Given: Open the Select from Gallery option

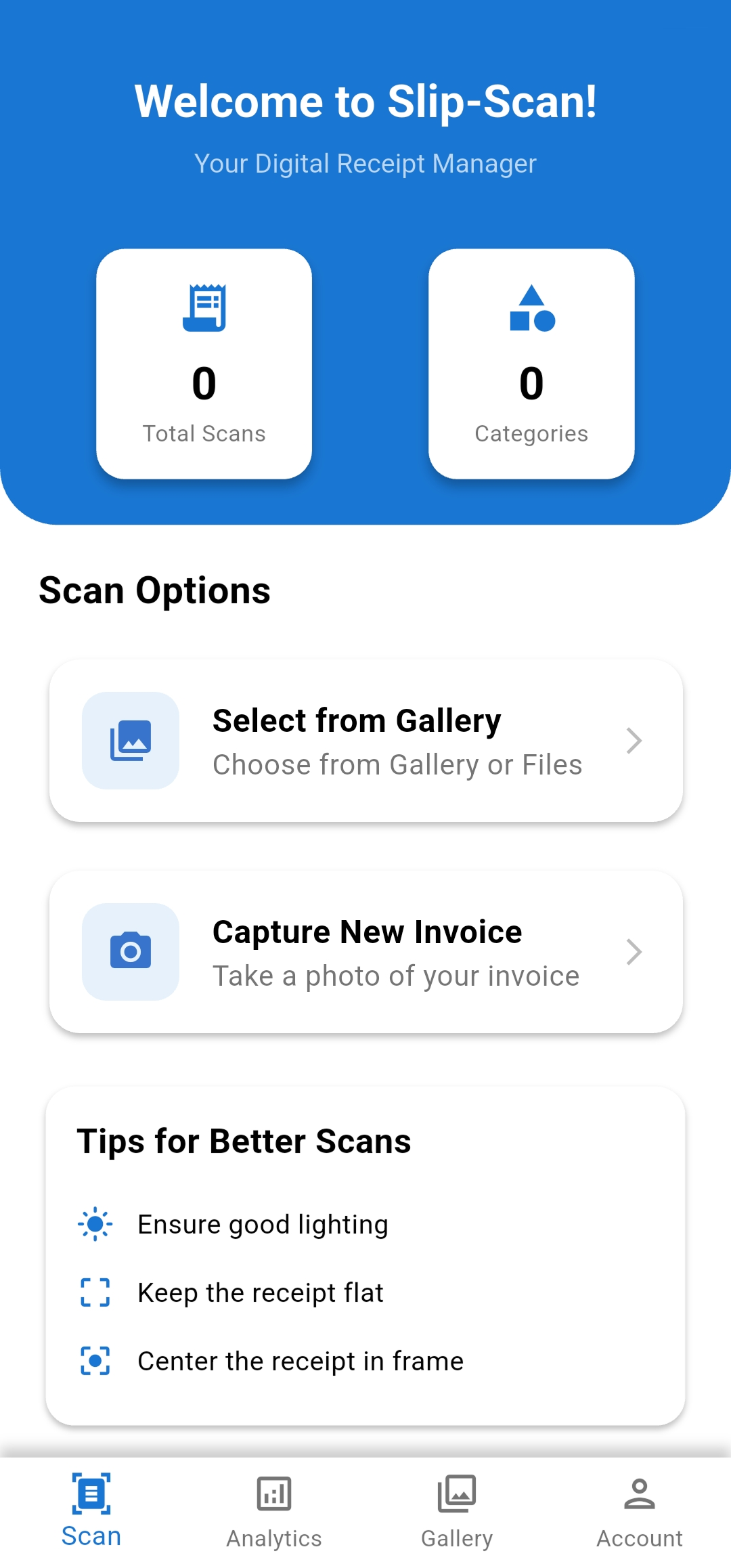Looking at the screenshot, I should [365, 741].
